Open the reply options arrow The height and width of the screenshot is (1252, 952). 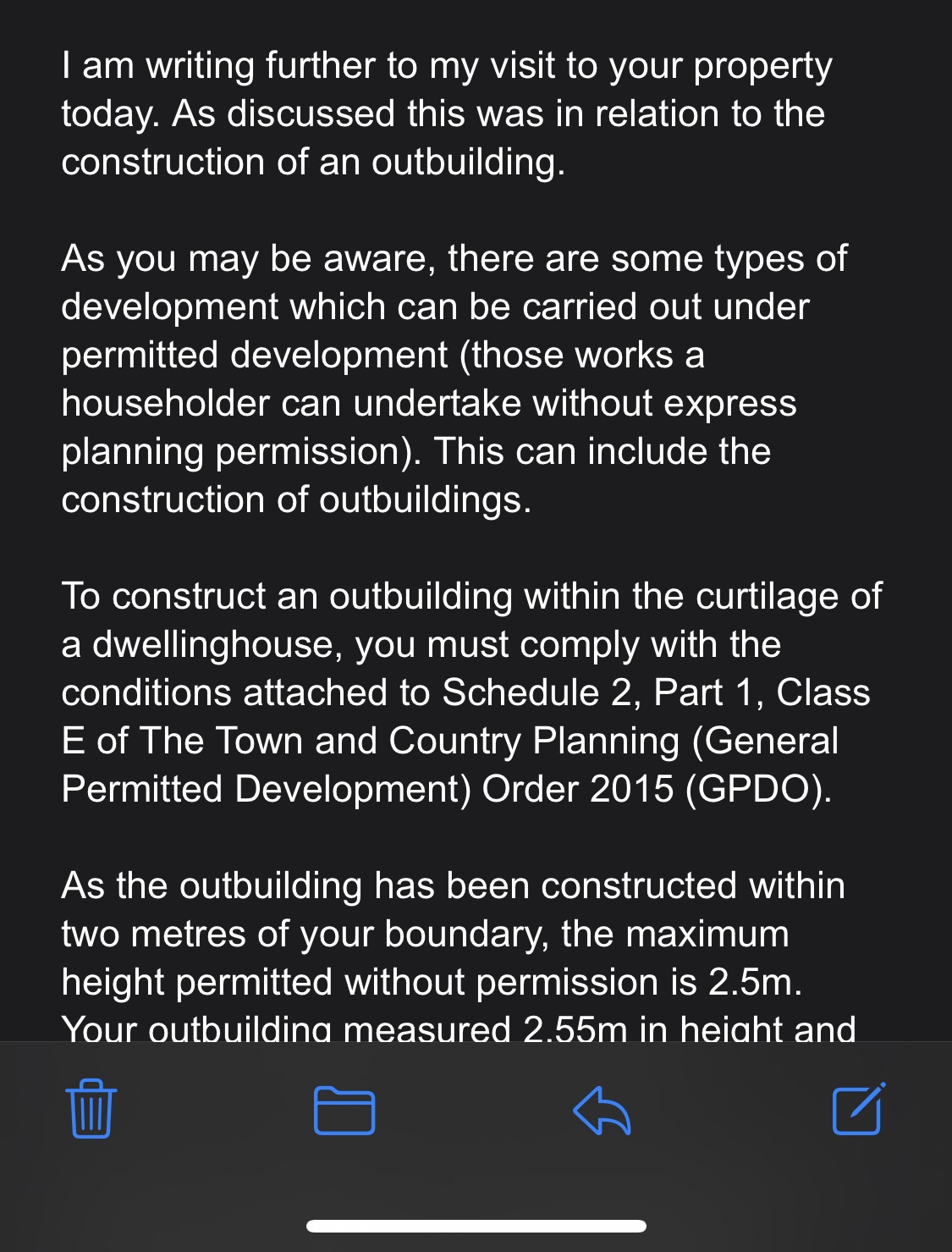point(602,1110)
